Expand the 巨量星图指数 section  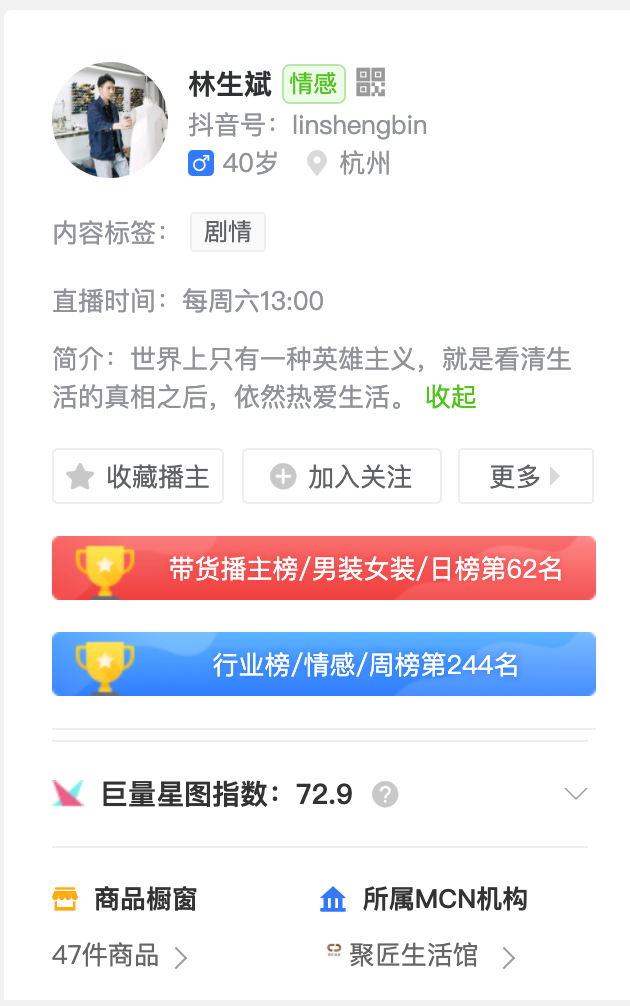[575, 794]
